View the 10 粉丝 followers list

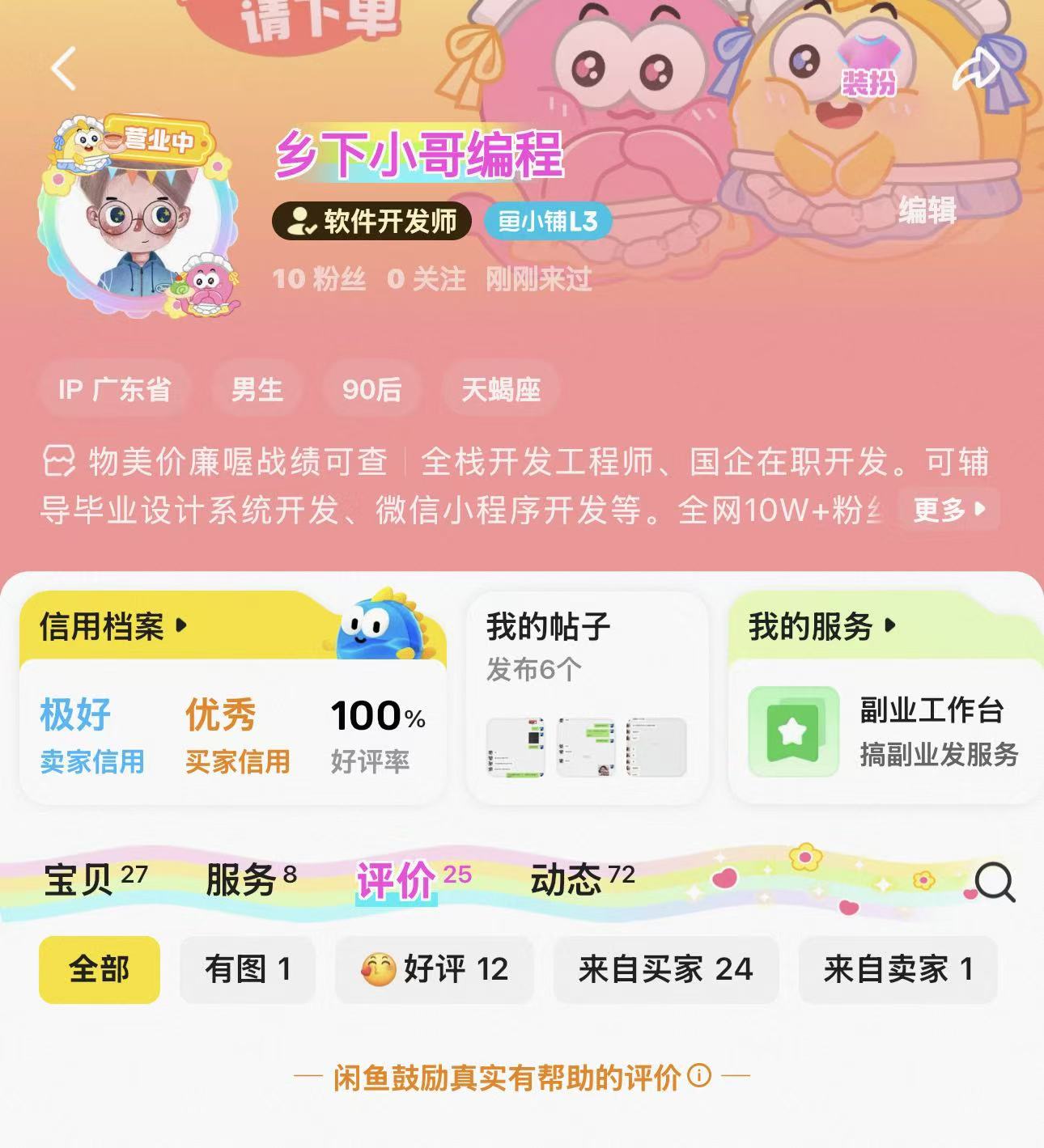point(319,279)
